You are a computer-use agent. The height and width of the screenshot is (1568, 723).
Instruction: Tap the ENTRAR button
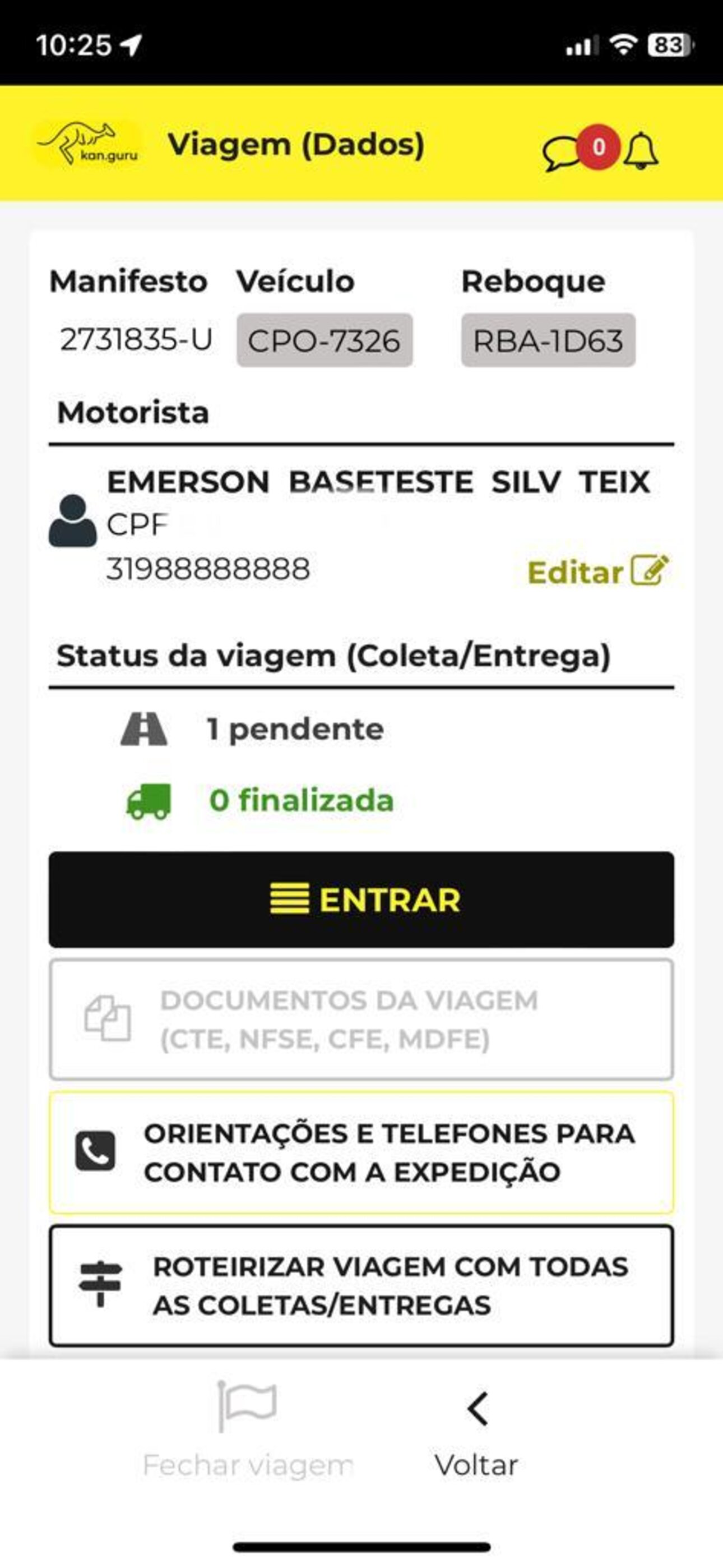click(x=361, y=900)
